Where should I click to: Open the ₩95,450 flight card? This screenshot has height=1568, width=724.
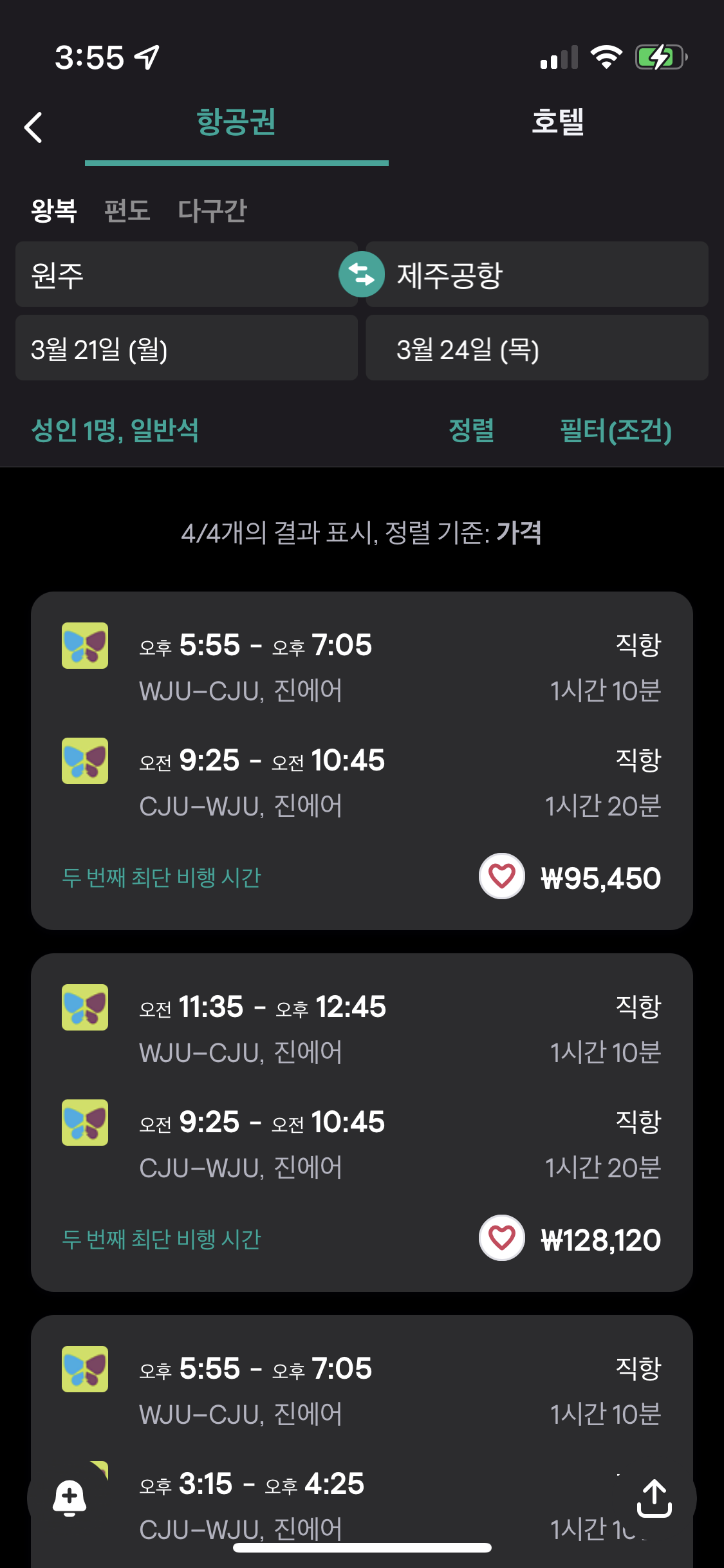click(362, 761)
